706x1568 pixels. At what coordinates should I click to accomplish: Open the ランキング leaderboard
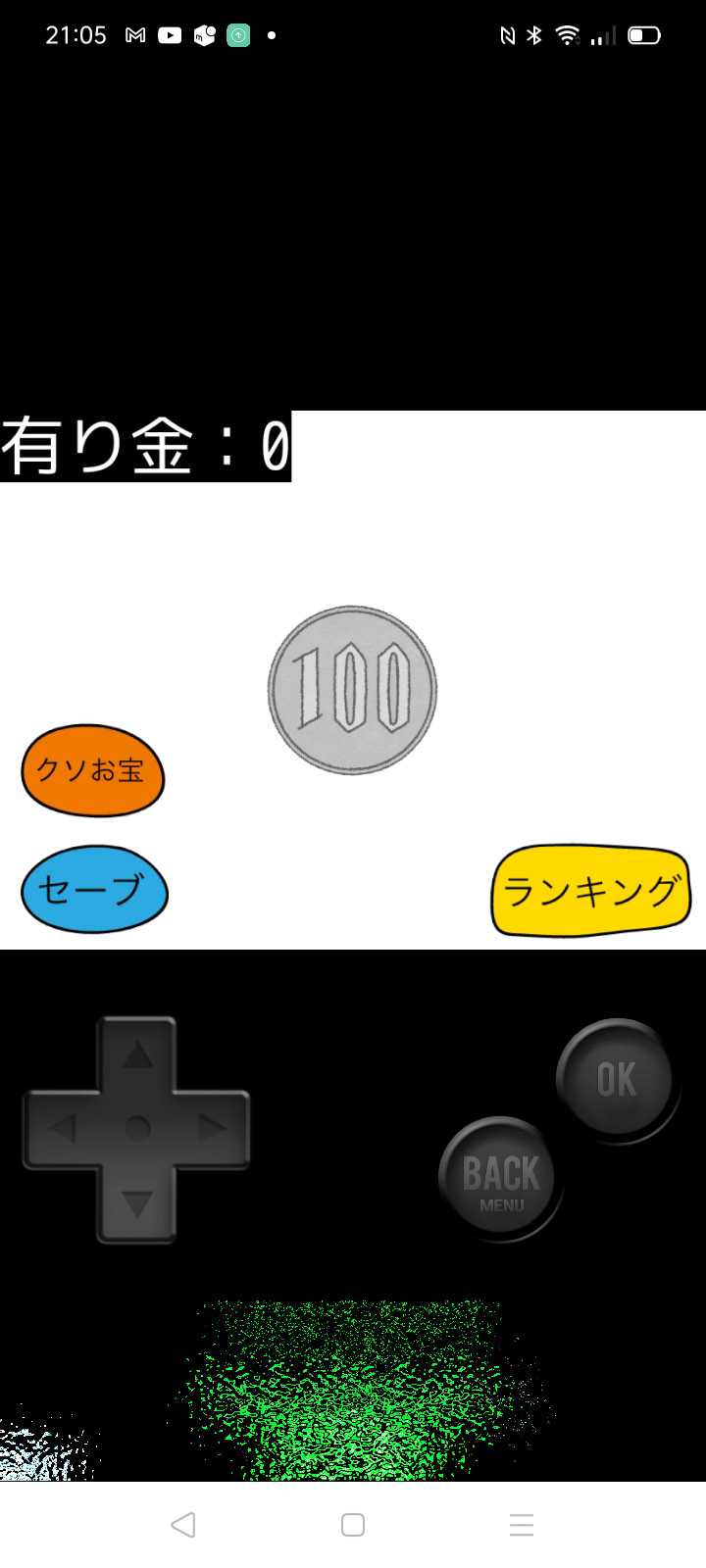tap(590, 890)
